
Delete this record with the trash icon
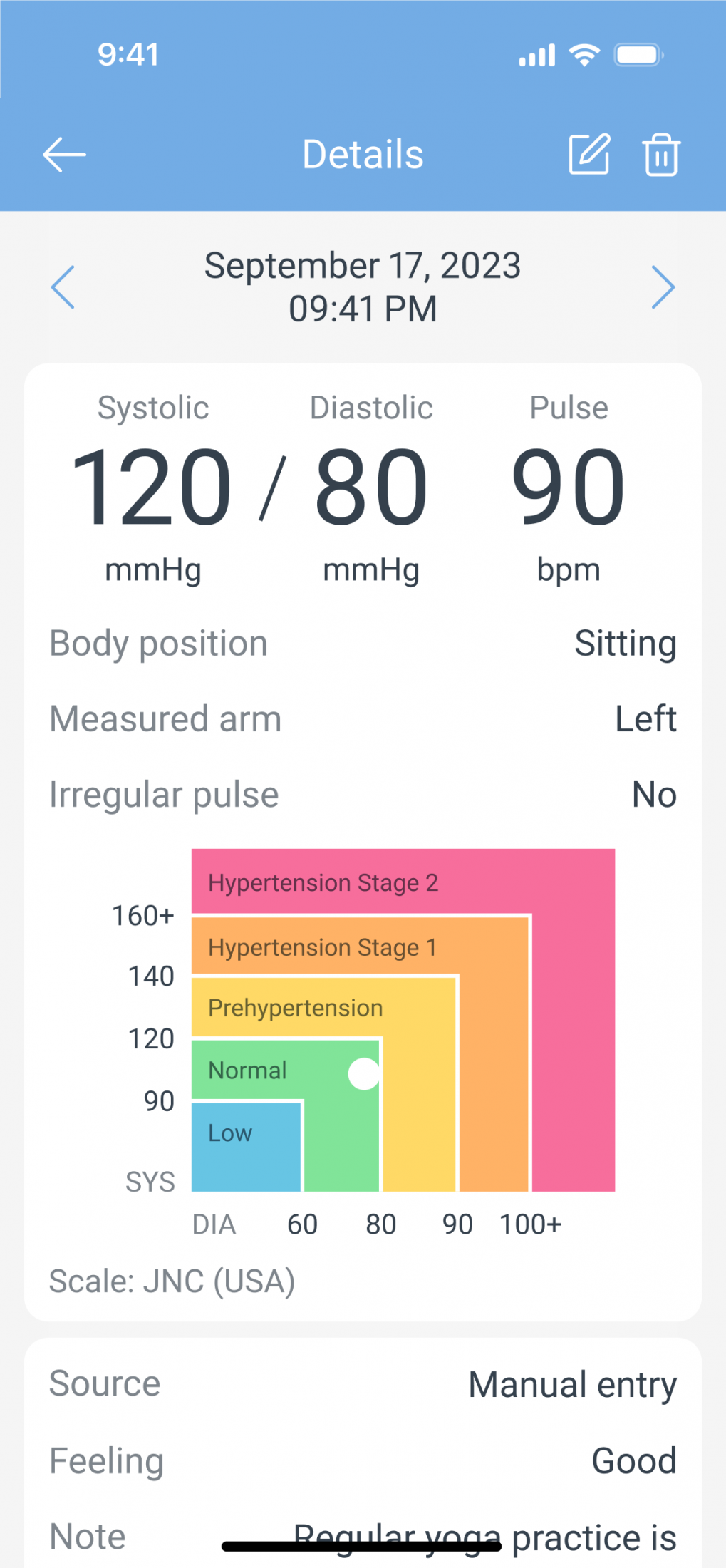click(x=661, y=154)
